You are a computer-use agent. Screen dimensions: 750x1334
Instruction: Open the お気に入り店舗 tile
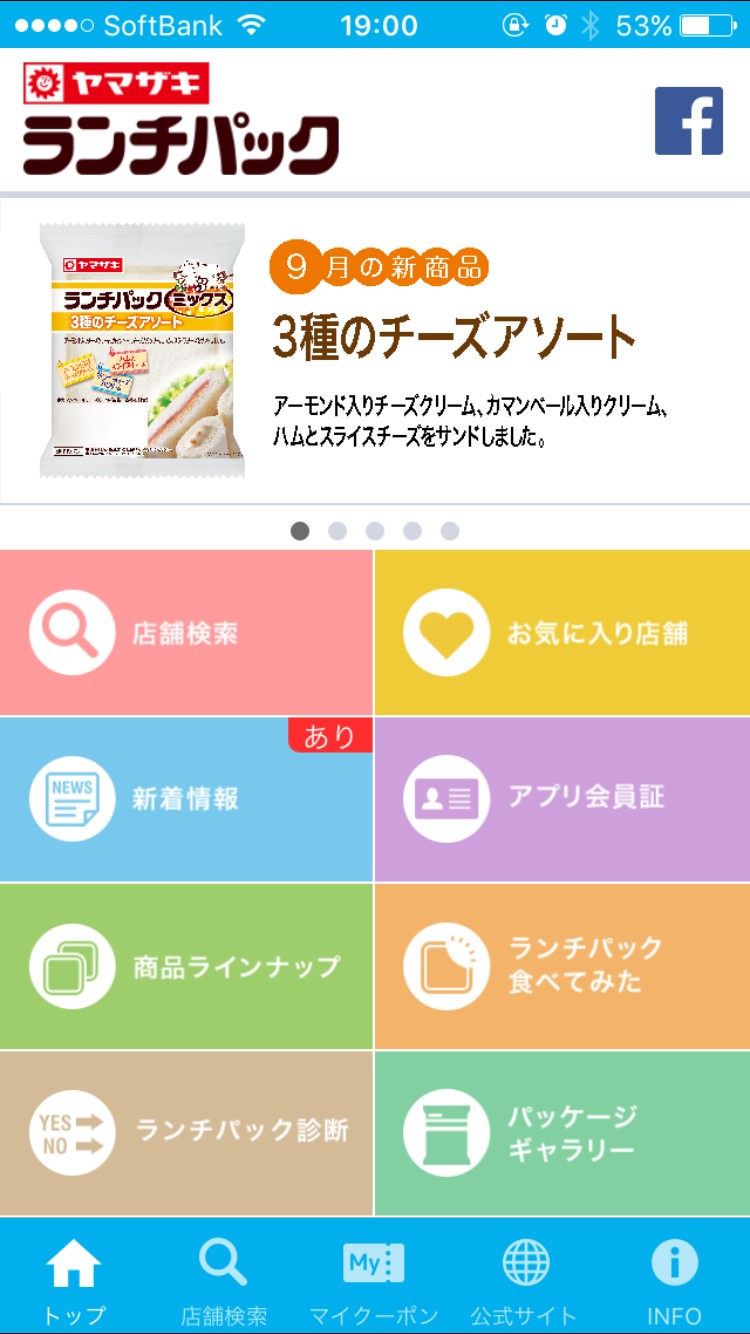click(x=562, y=633)
